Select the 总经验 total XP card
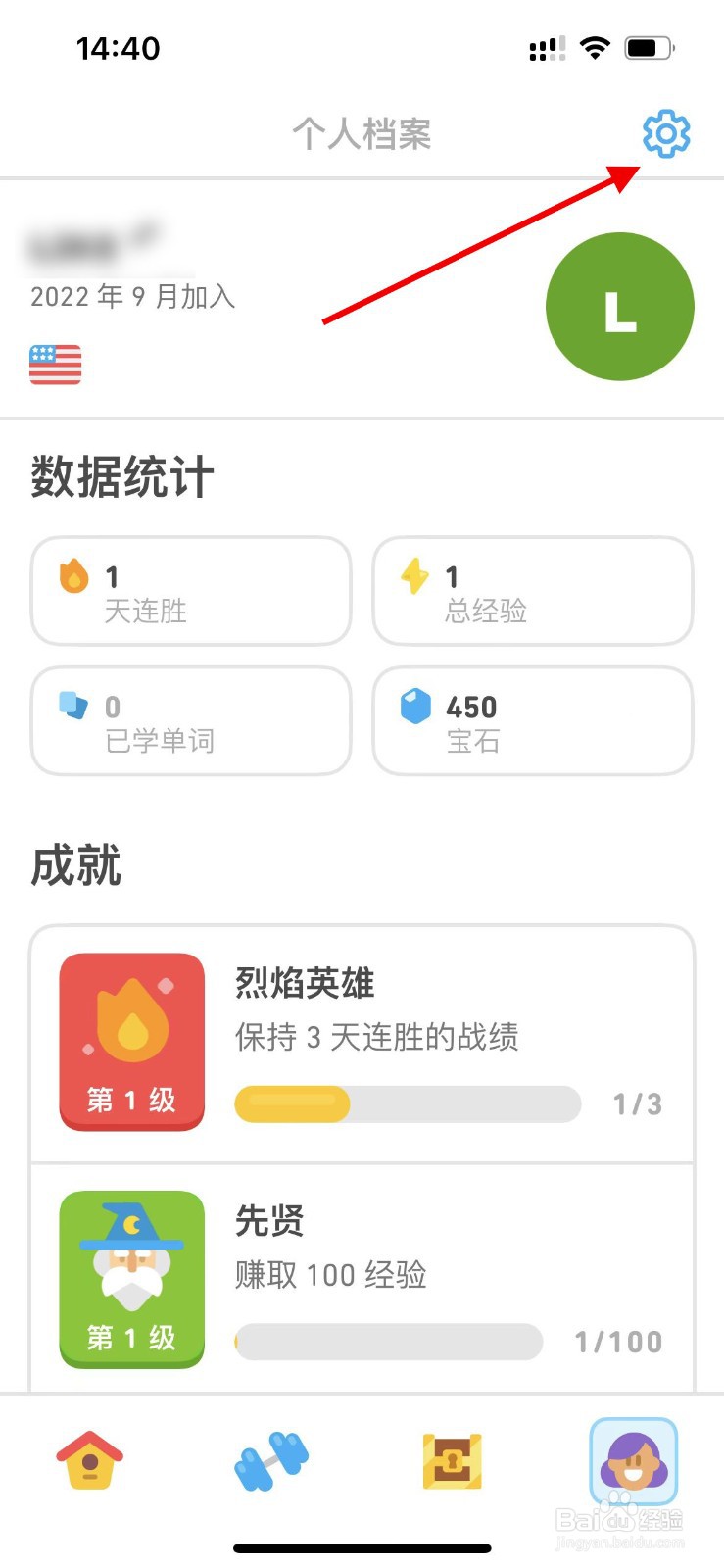This screenshot has height=1568, width=724. click(532, 592)
